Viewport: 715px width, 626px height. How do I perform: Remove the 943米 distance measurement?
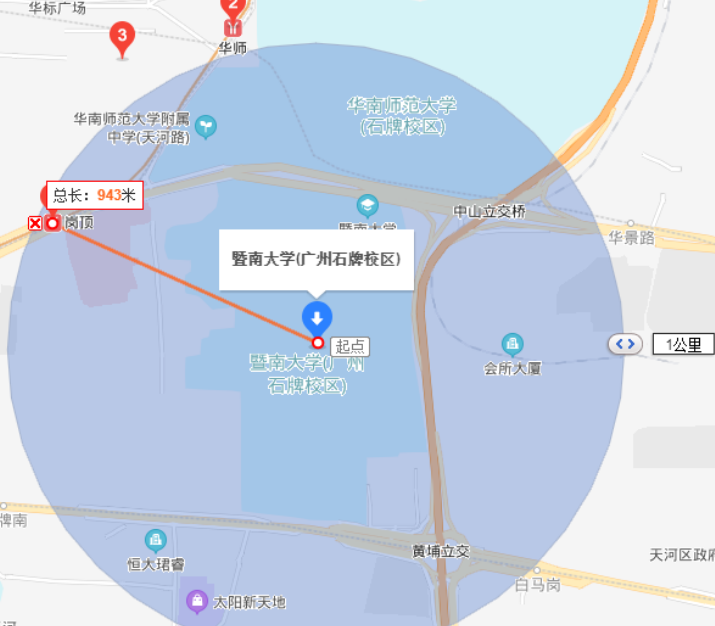35,223
